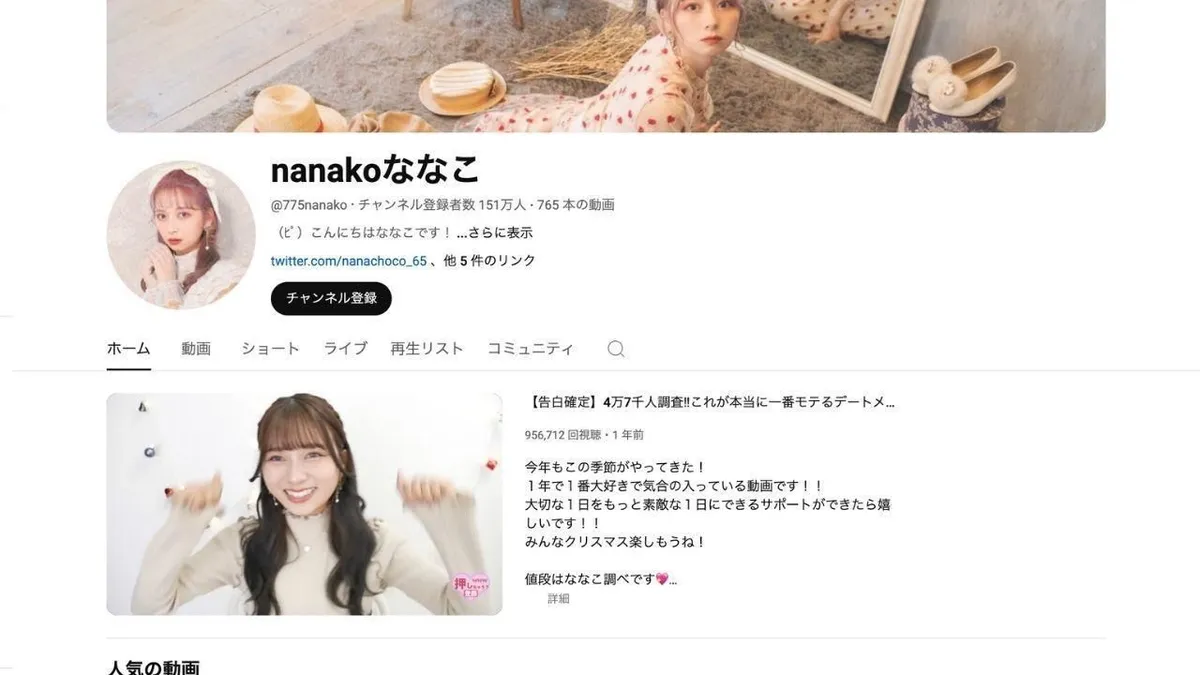View the コミュニティ tab

click(x=530, y=349)
